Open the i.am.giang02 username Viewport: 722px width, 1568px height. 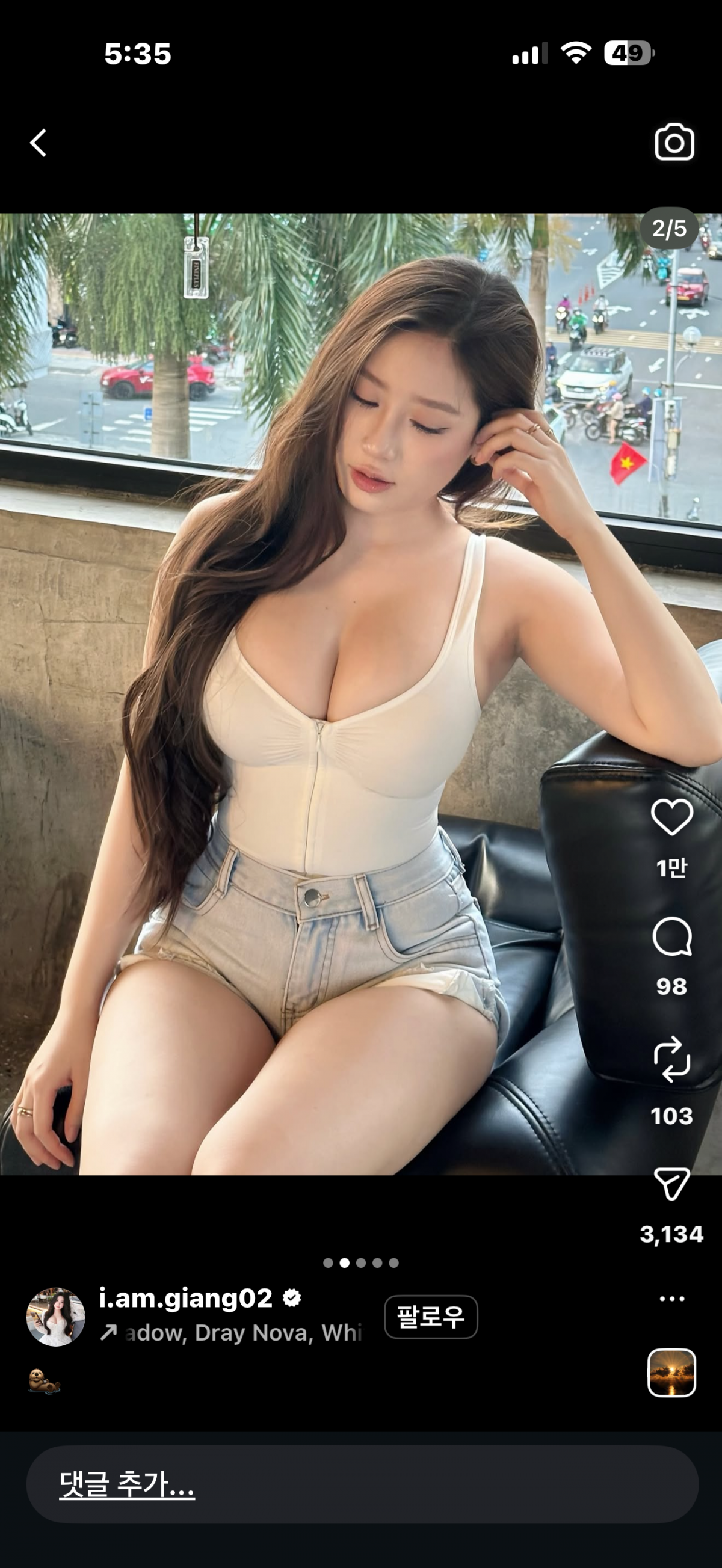tap(186, 1299)
